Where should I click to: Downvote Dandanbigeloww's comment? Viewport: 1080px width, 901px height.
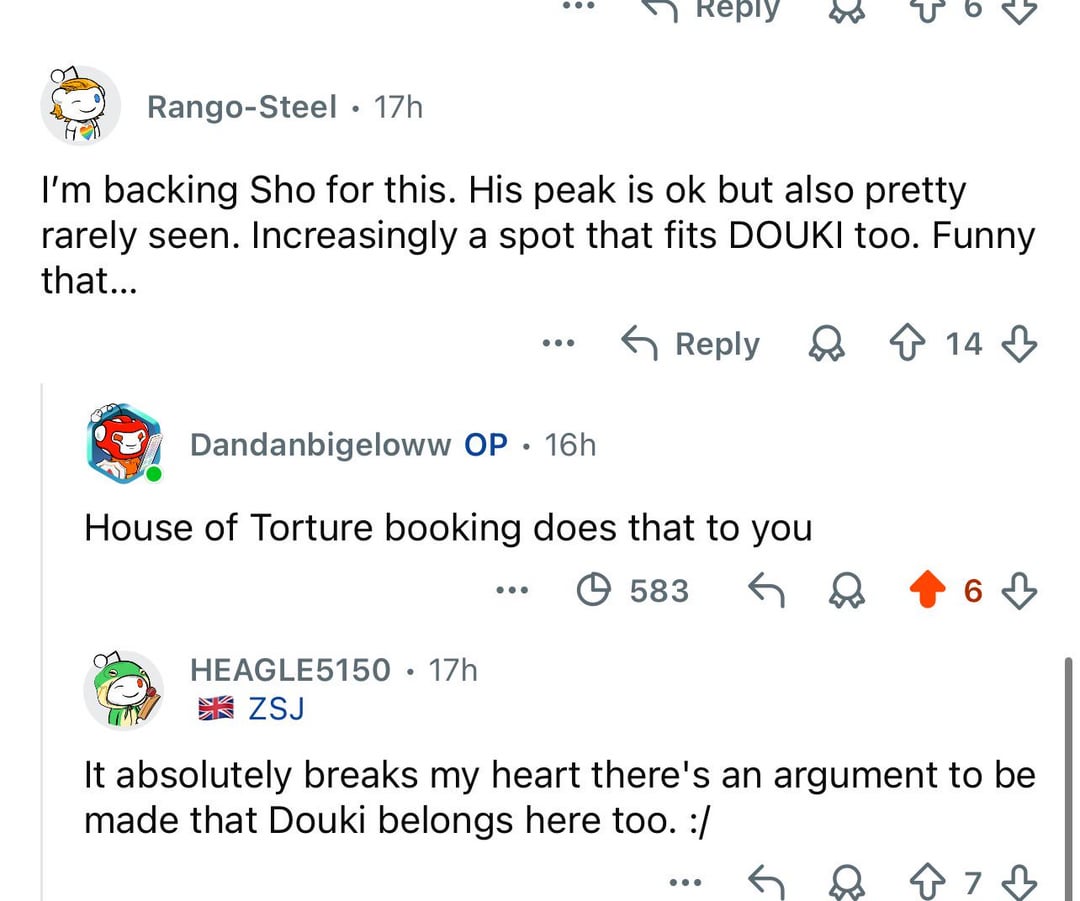coord(1018,591)
